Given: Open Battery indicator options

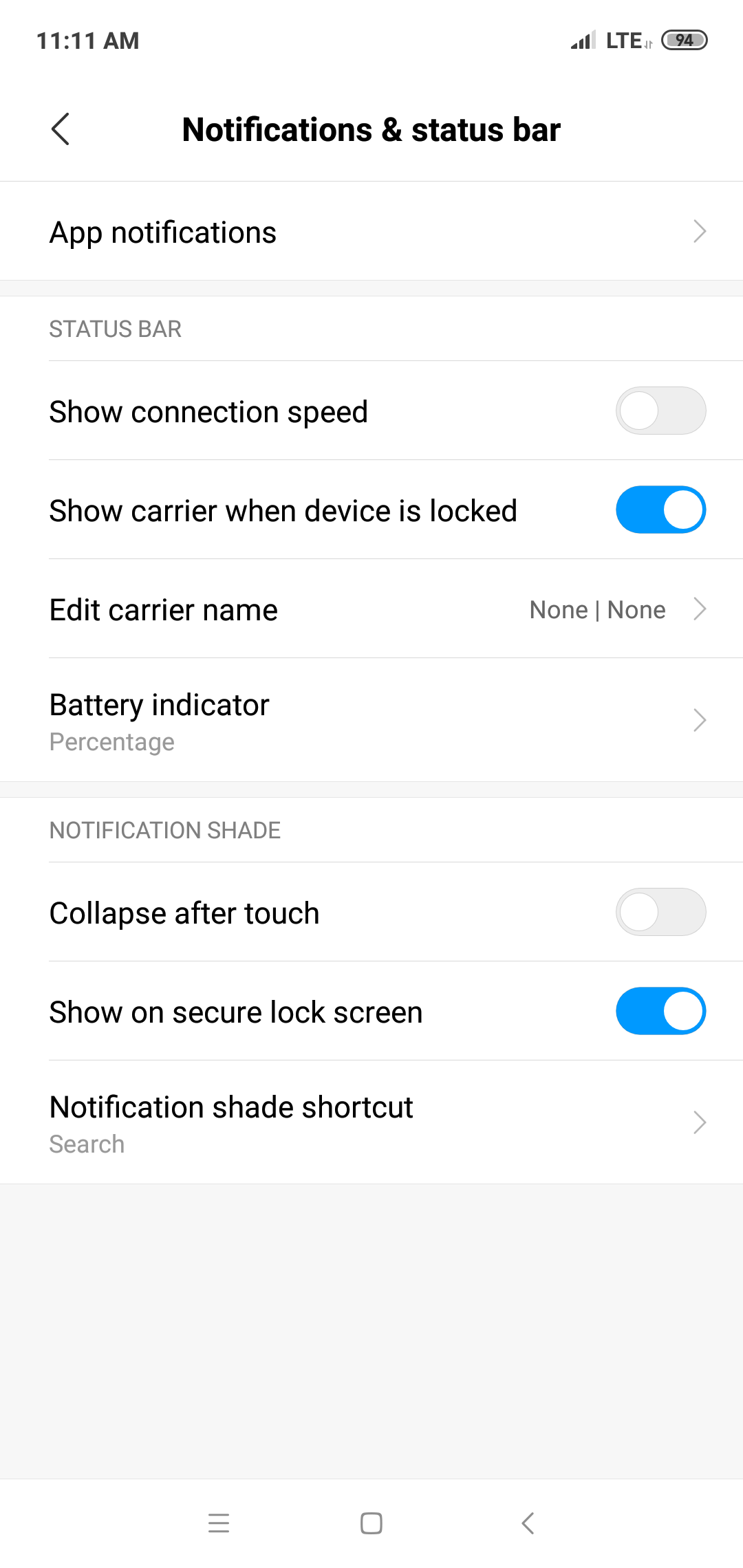Looking at the screenshot, I should [371, 721].
